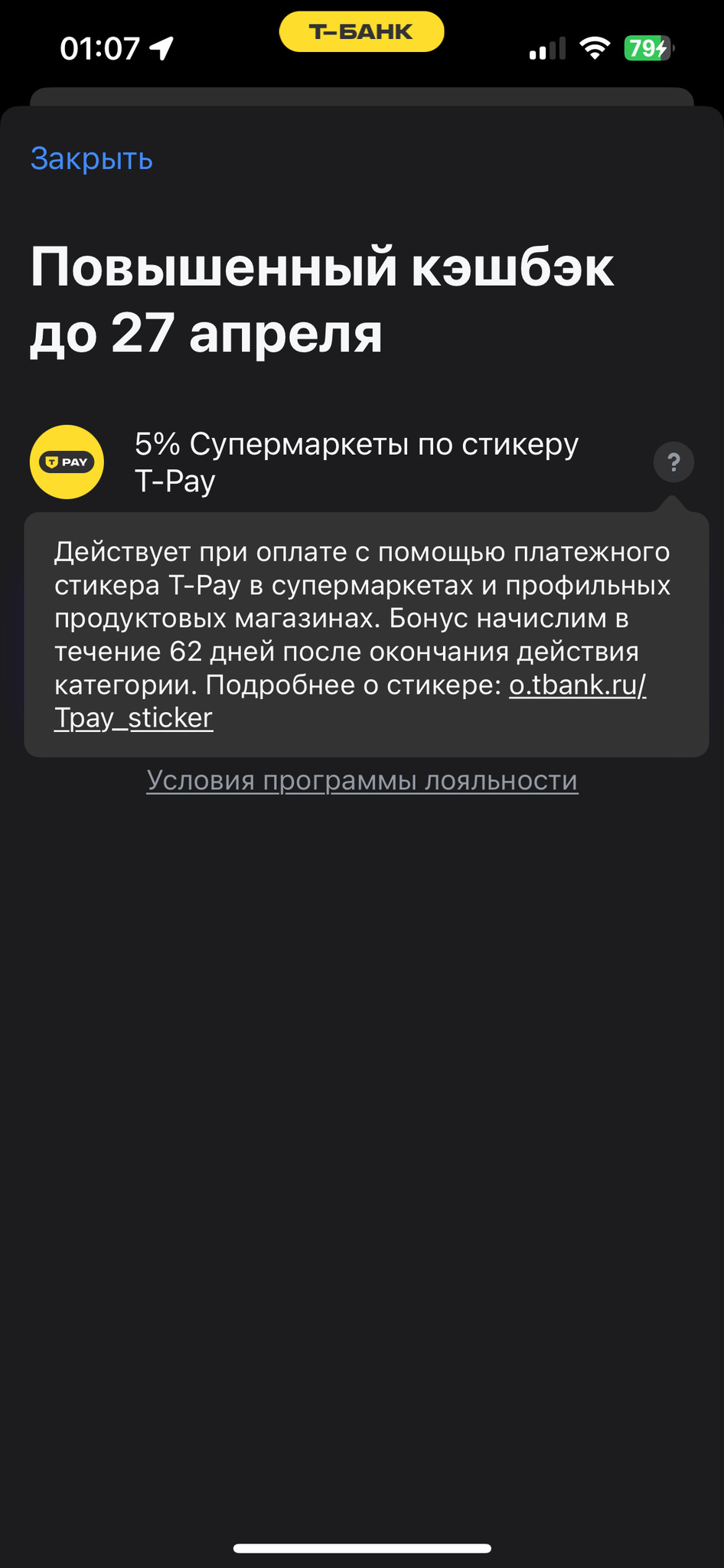The height and width of the screenshot is (1568, 724).
Task: Open the o.tbank.ru/Tpay_sticker link
Action: [x=577, y=685]
